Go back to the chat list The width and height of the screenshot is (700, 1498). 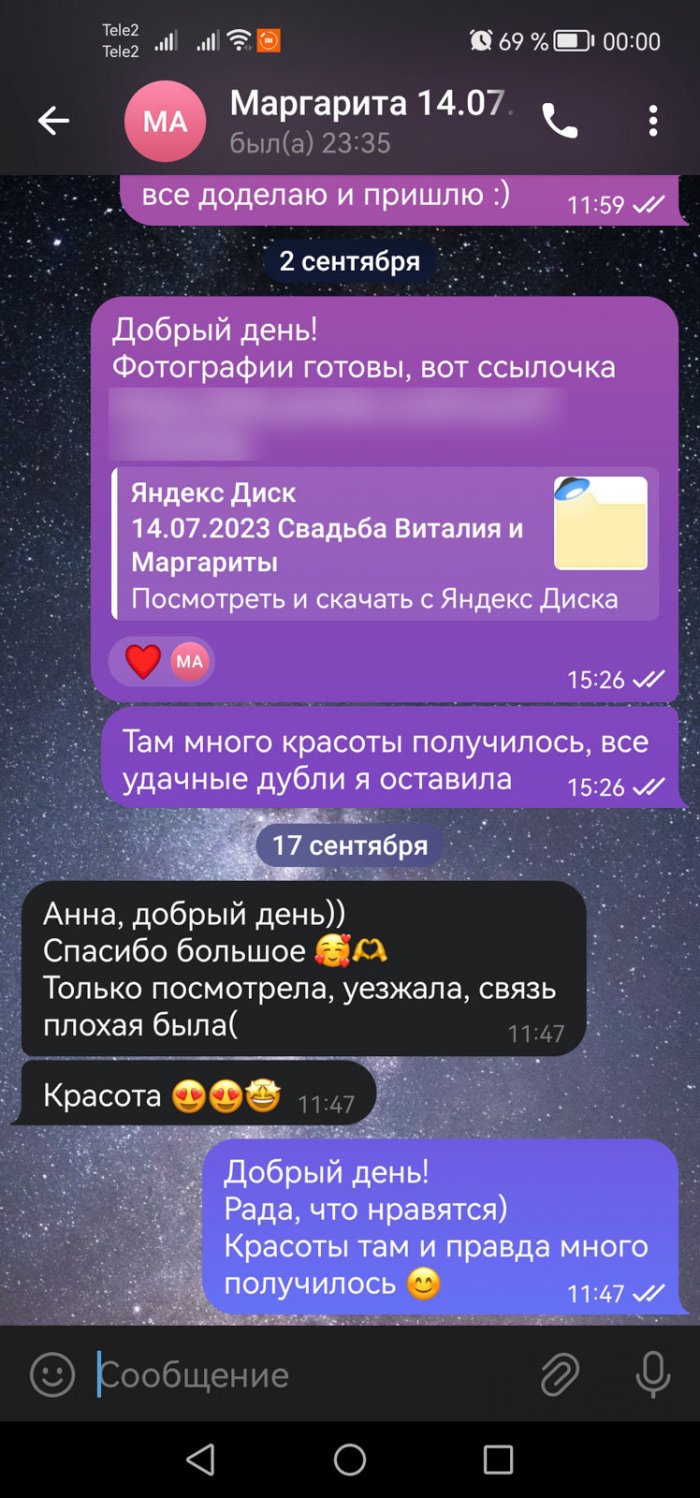click(x=54, y=121)
